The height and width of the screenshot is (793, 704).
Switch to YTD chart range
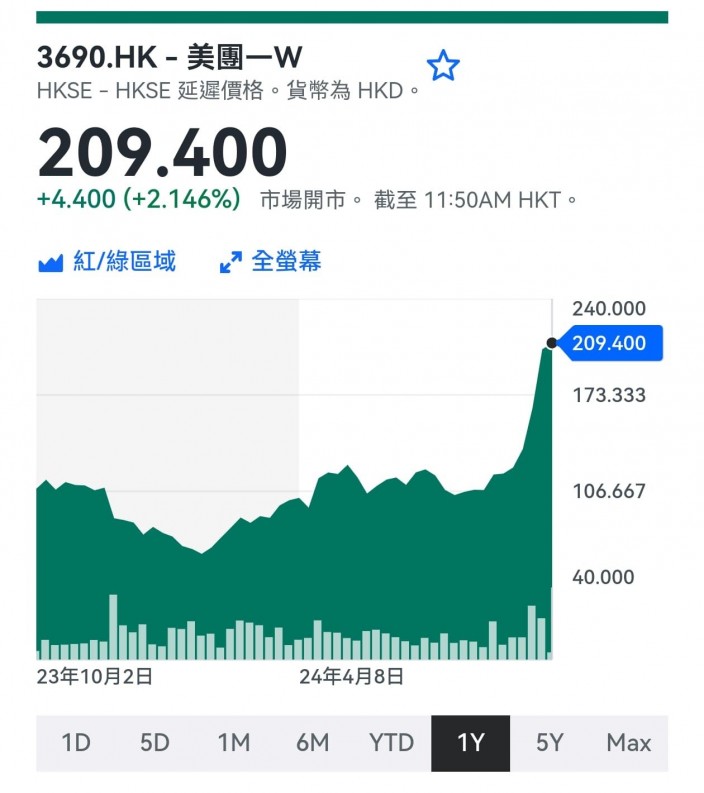click(391, 743)
